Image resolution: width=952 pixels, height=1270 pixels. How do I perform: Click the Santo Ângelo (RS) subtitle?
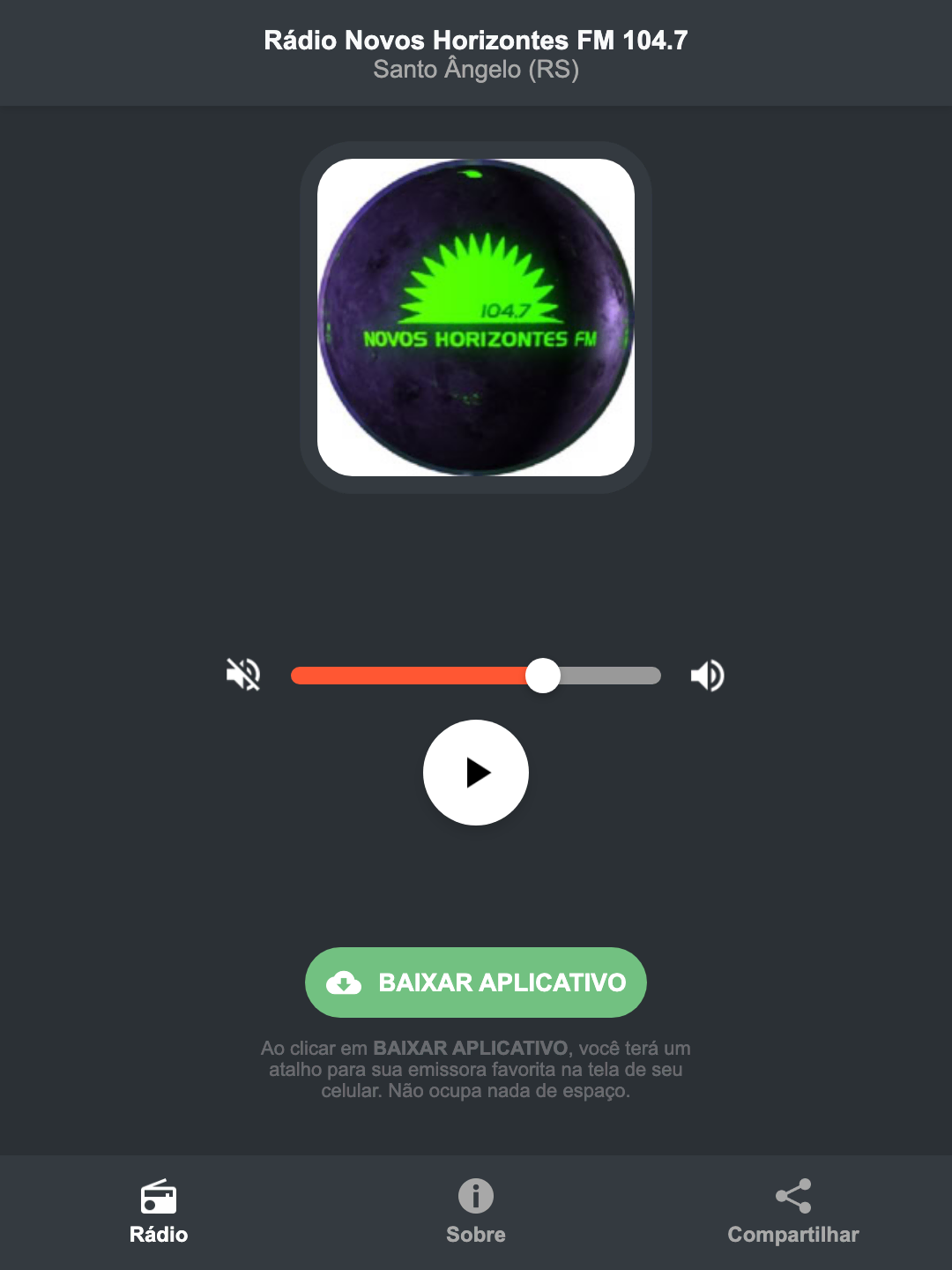pos(475,71)
